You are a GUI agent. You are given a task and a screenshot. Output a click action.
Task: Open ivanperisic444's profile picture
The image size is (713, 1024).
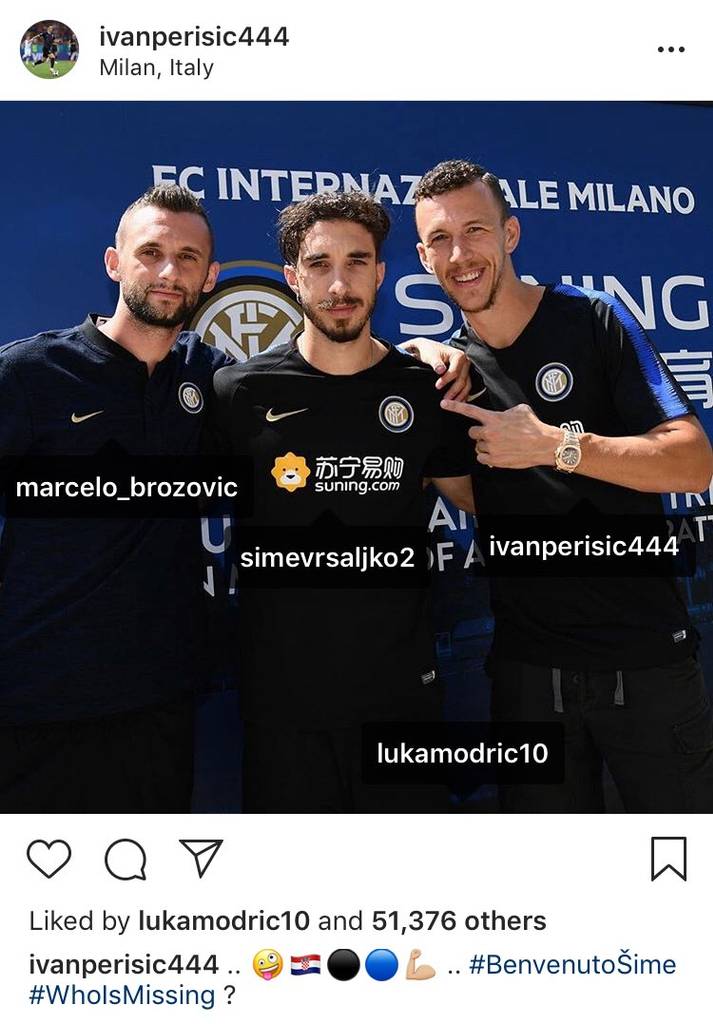(49, 50)
